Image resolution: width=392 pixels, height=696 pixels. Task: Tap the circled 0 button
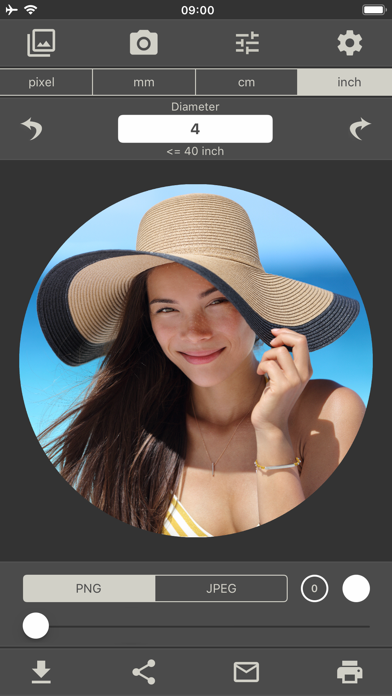coord(314,589)
